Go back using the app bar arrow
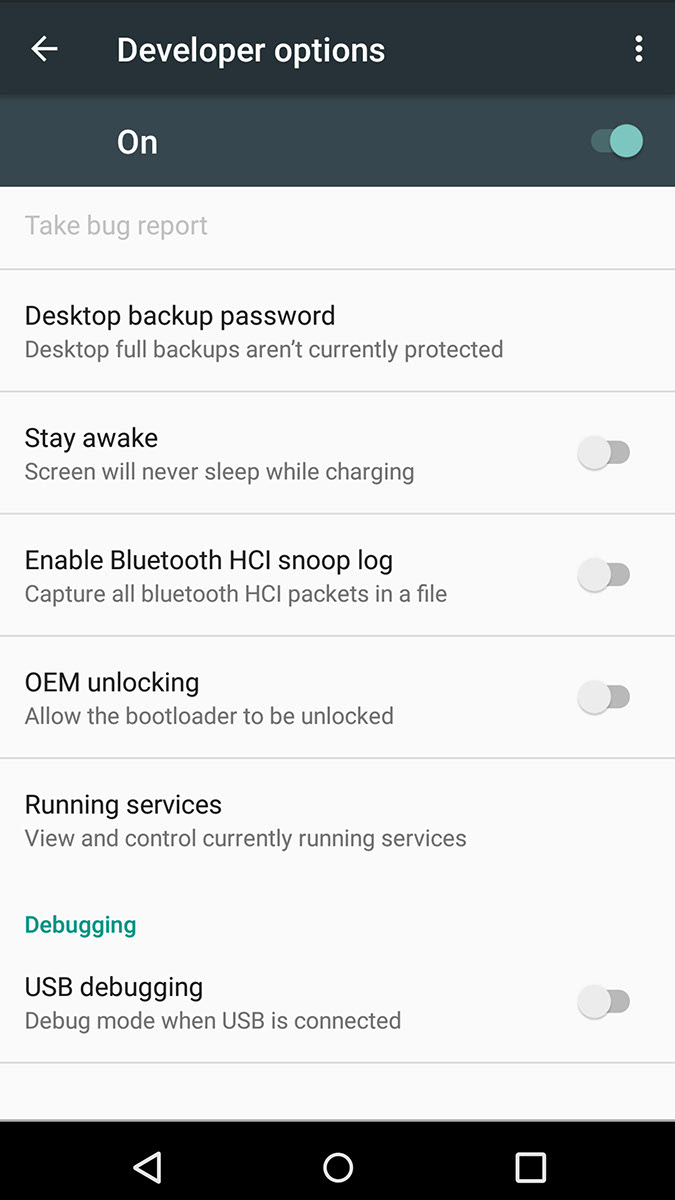675x1200 pixels. (x=44, y=49)
